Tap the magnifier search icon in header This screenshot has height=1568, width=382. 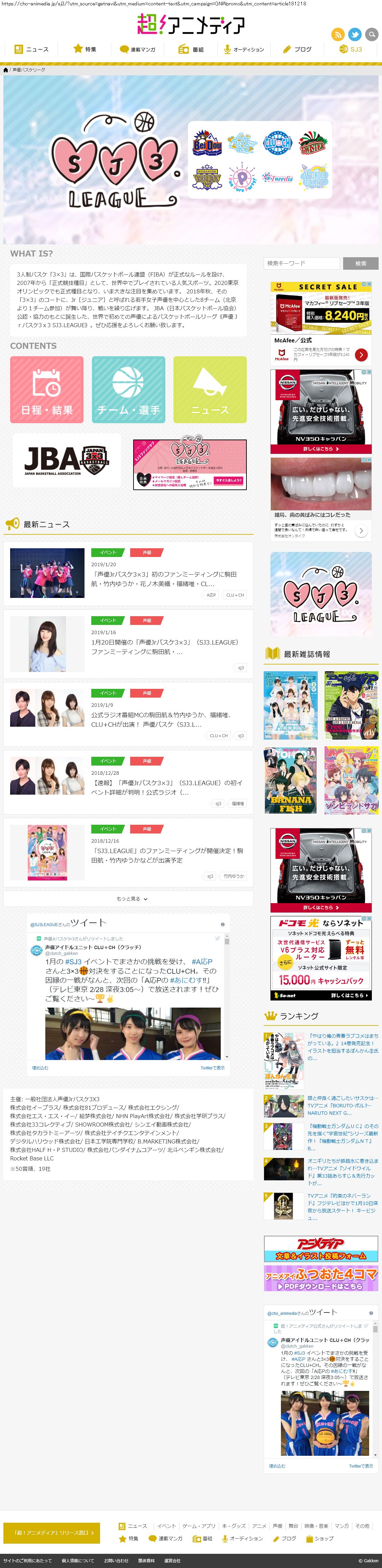click(x=371, y=35)
